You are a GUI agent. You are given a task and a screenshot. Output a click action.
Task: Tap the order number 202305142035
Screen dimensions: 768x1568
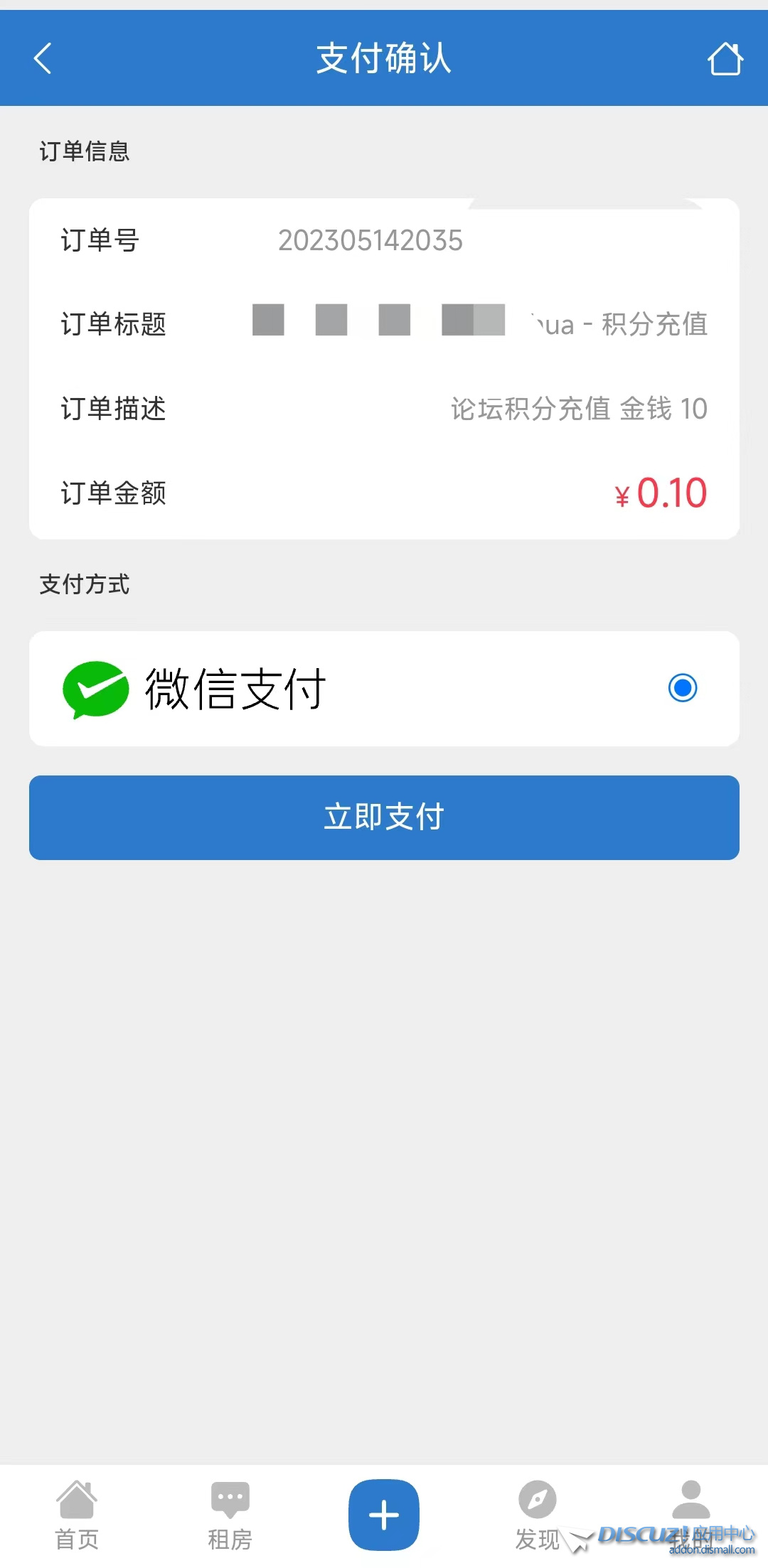[370, 241]
